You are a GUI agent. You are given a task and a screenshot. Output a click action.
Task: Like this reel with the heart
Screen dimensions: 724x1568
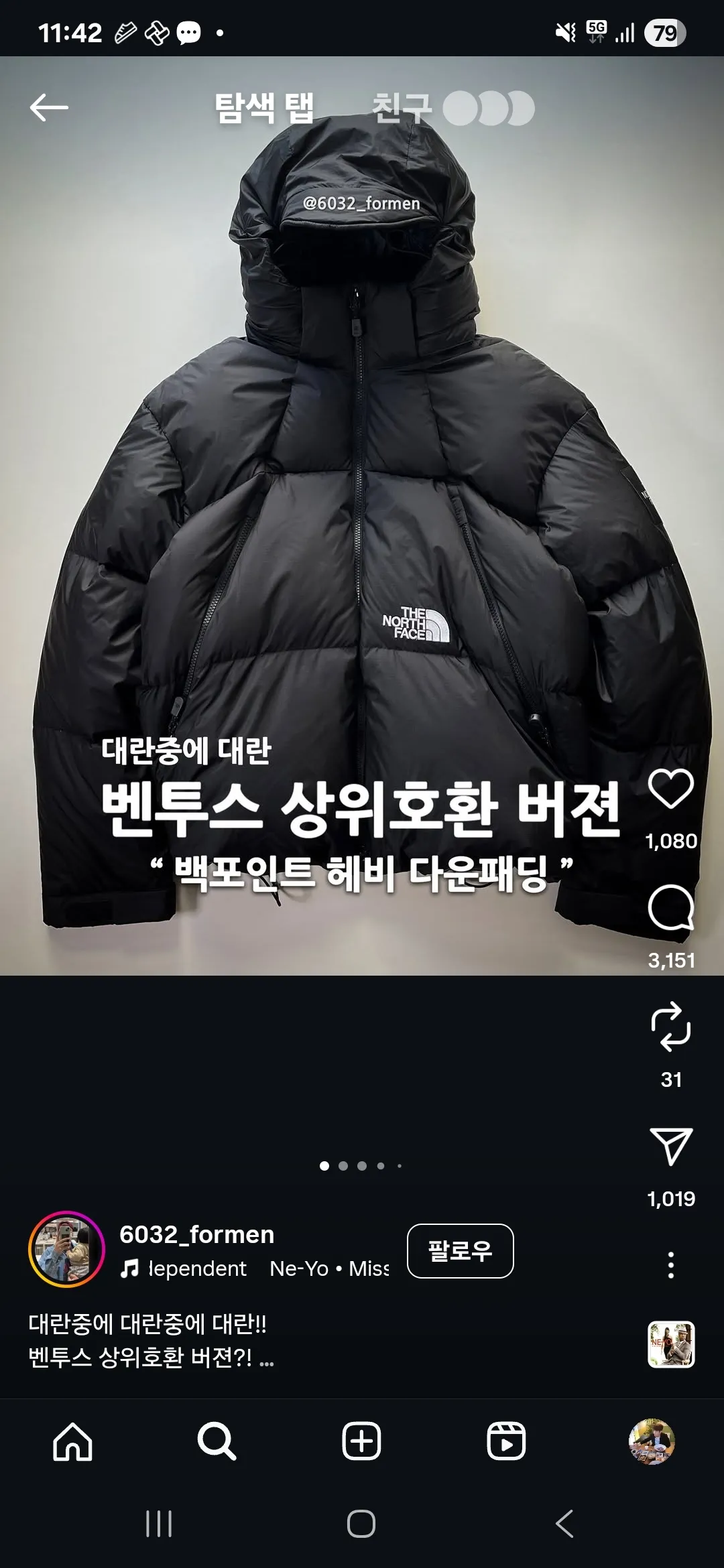(670, 789)
